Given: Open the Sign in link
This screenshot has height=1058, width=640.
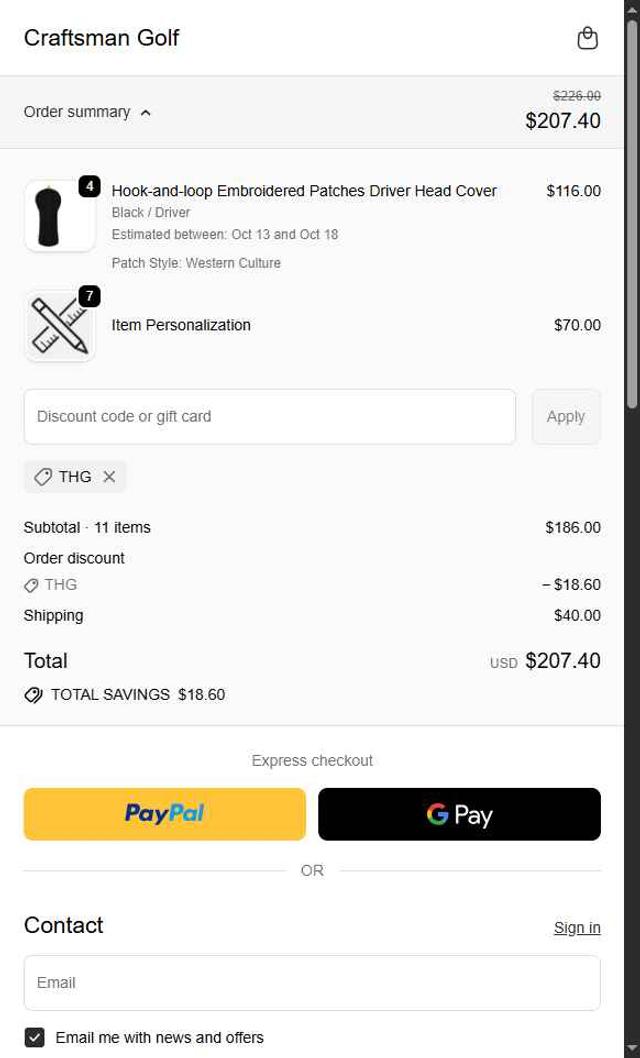Looking at the screenshot, I should [x=577, y=928].
